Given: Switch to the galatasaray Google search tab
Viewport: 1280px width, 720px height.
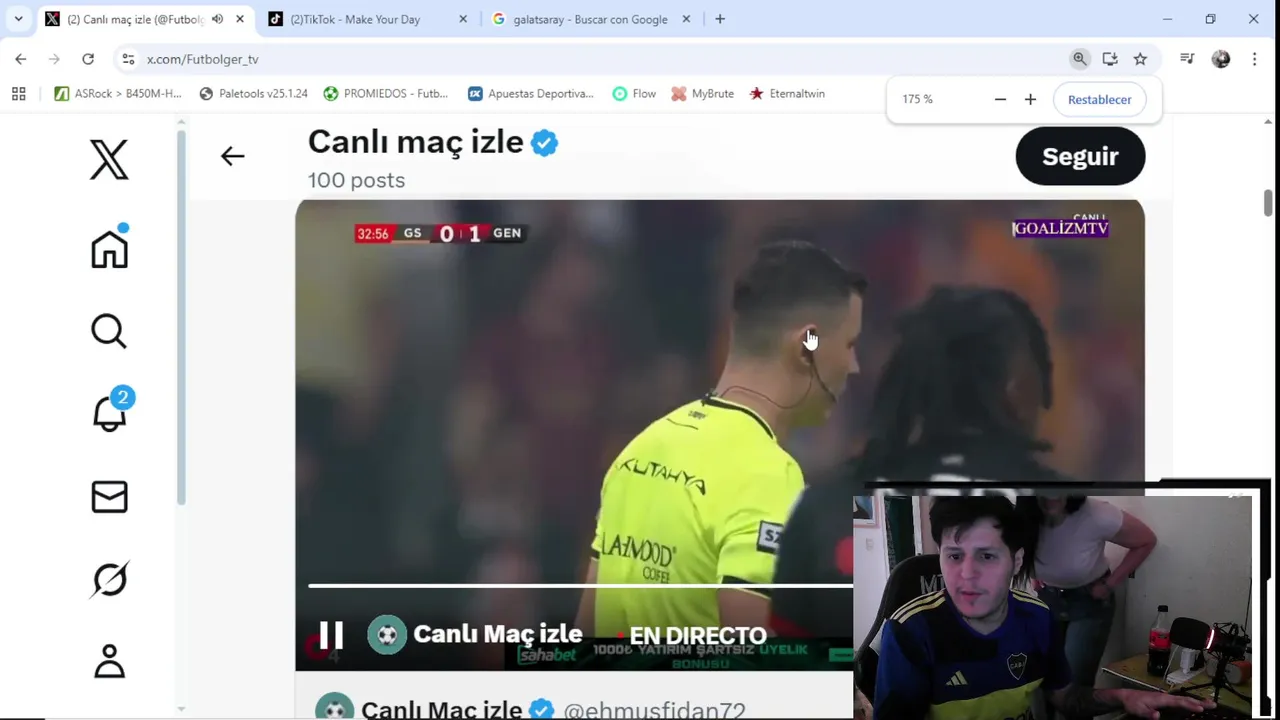Looking at the screenshot, I should (590, 19).
